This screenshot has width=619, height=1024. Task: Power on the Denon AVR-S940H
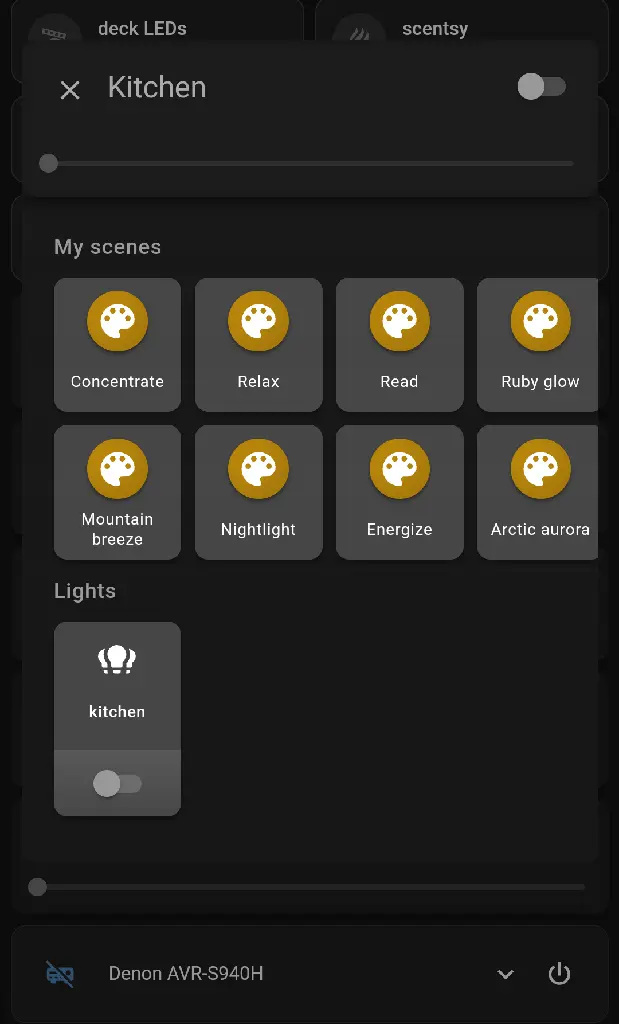point(559,974)
